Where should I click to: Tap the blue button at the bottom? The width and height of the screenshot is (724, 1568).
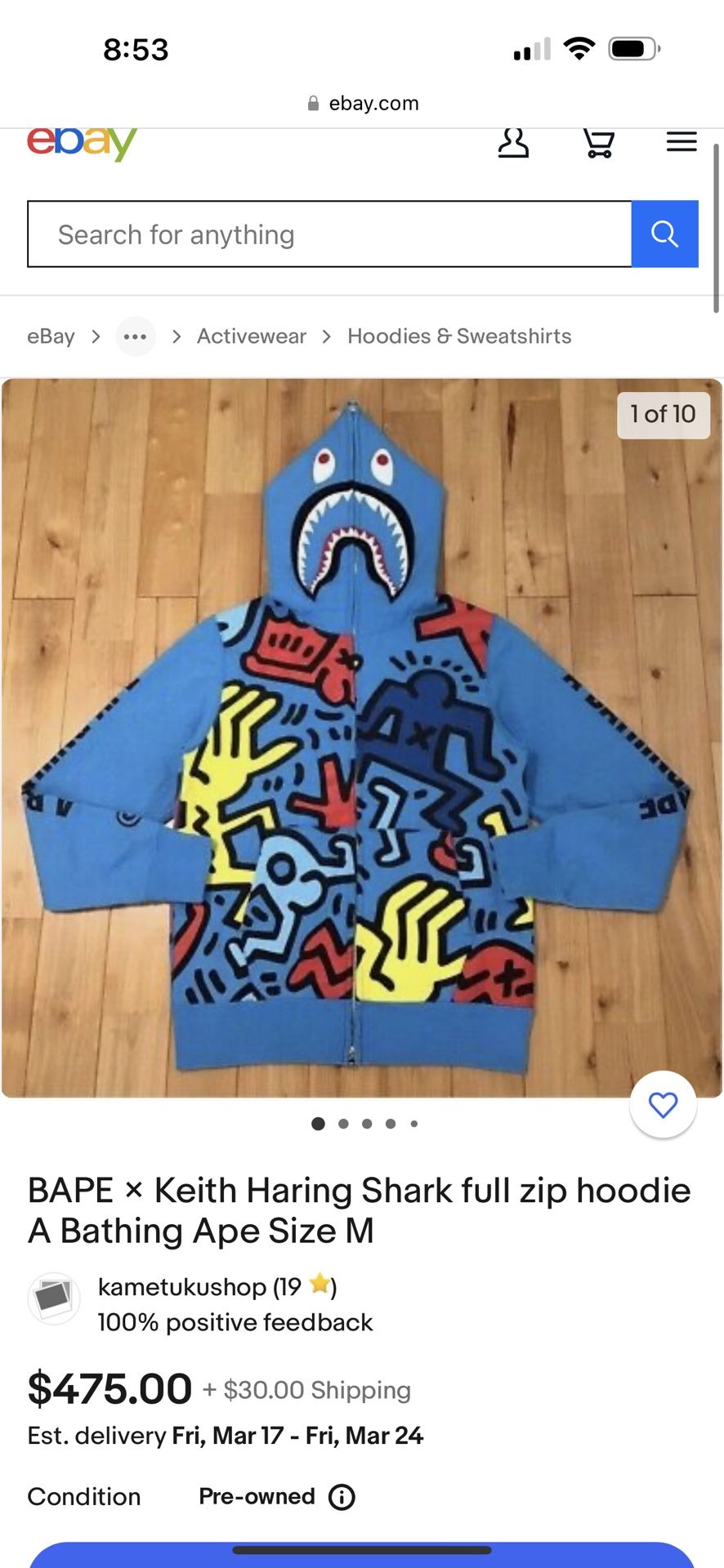pos(362,1555)
